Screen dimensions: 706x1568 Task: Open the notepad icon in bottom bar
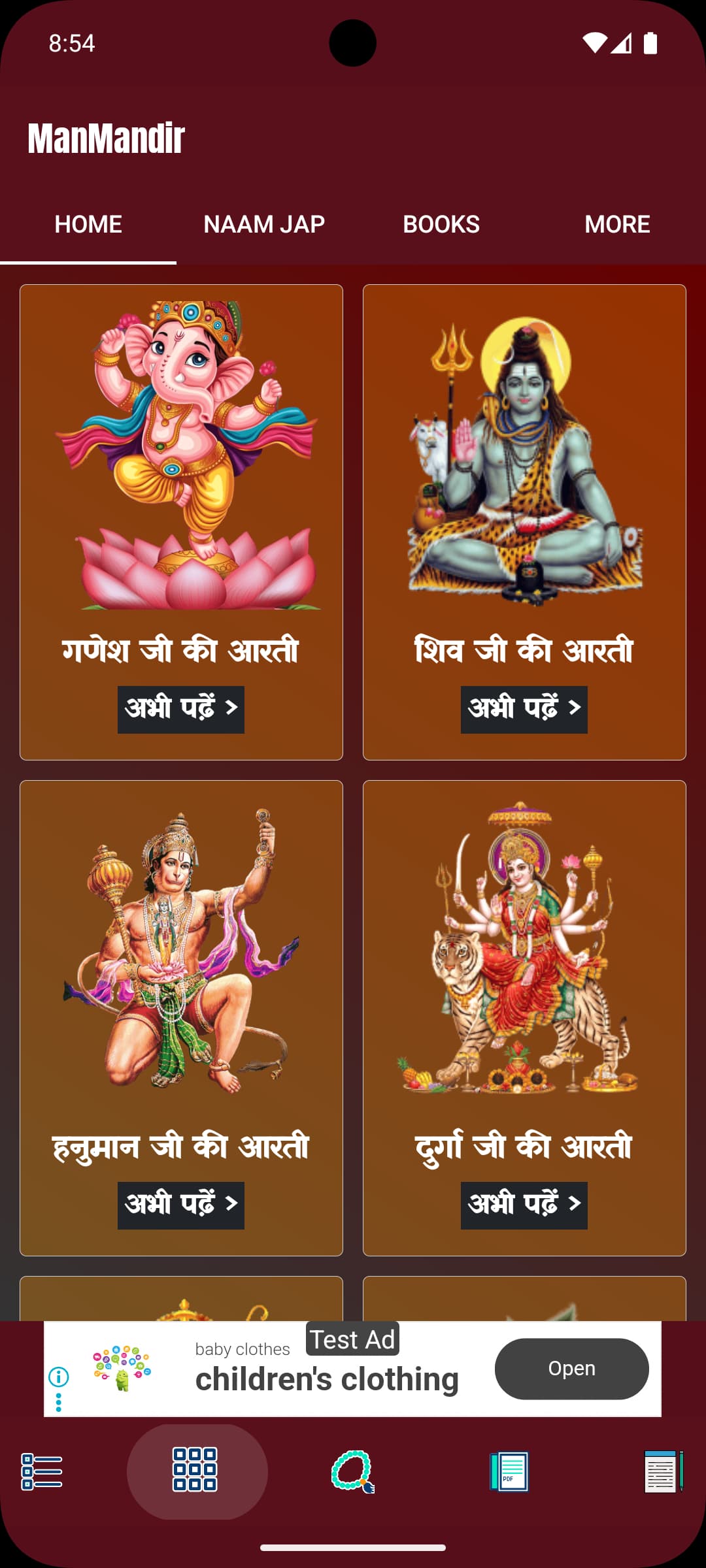pyautogui.click(x=663, y=1471)
